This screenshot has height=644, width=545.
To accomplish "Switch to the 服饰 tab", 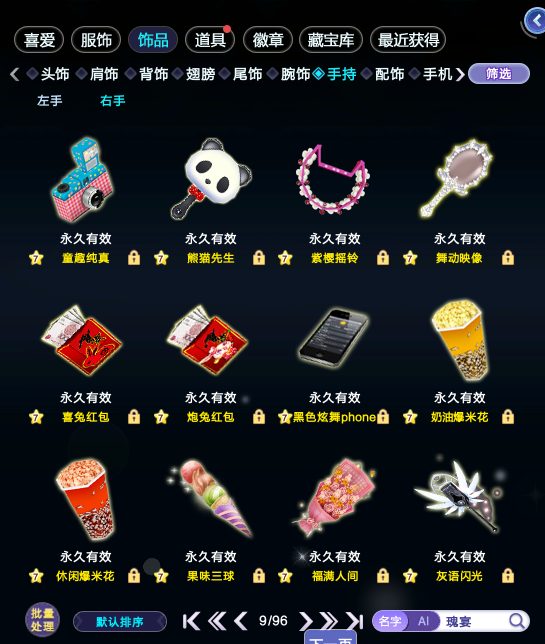I will (96, 40).
